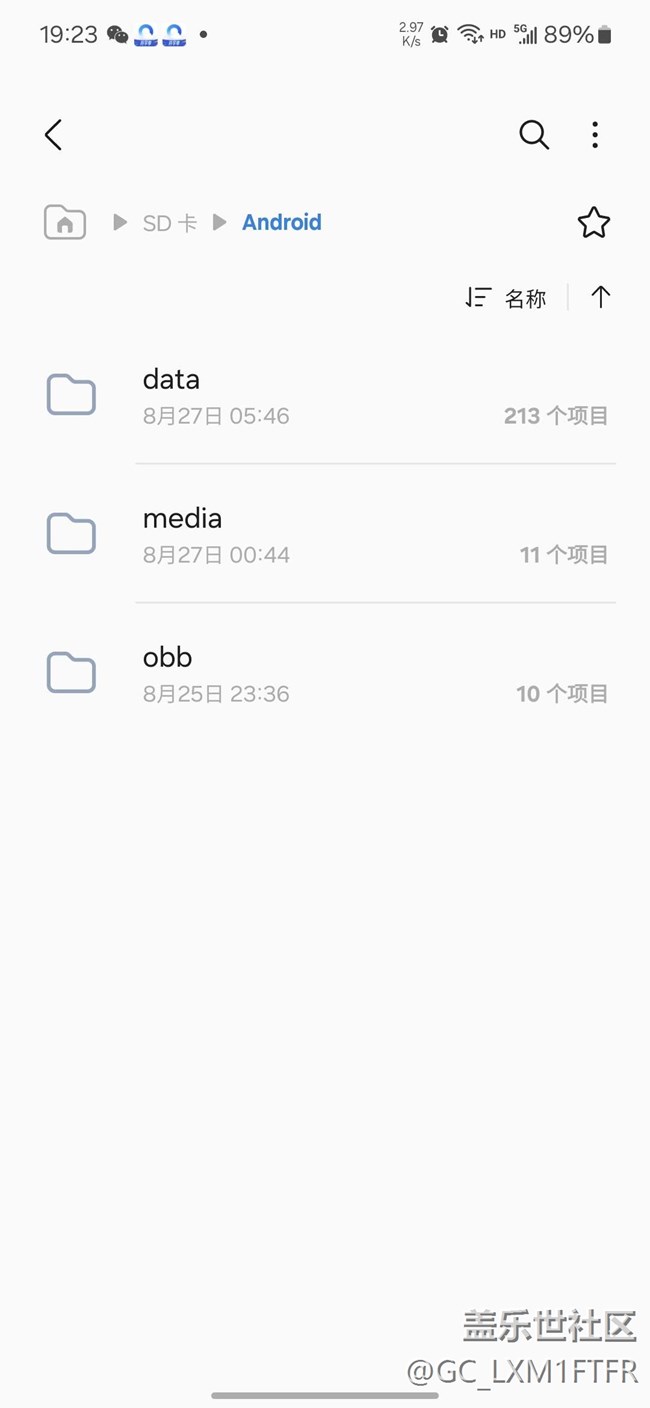
Task: Navigate to SD 卡 in the breadcrumb
Action: pyautogui.click(x=169, y=223)
